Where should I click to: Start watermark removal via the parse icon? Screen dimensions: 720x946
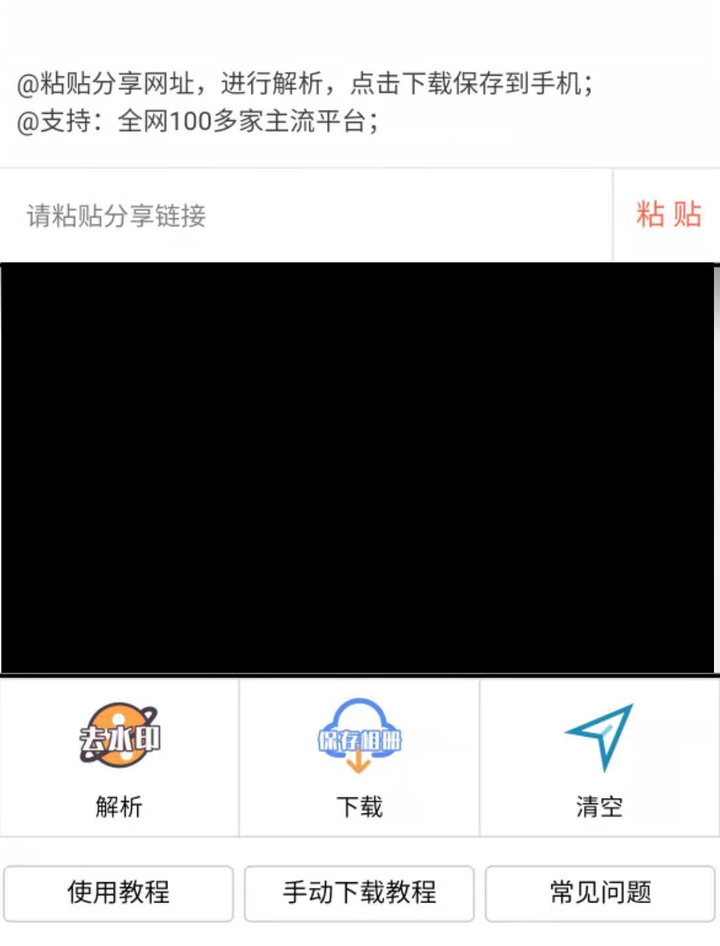(118, 738)
